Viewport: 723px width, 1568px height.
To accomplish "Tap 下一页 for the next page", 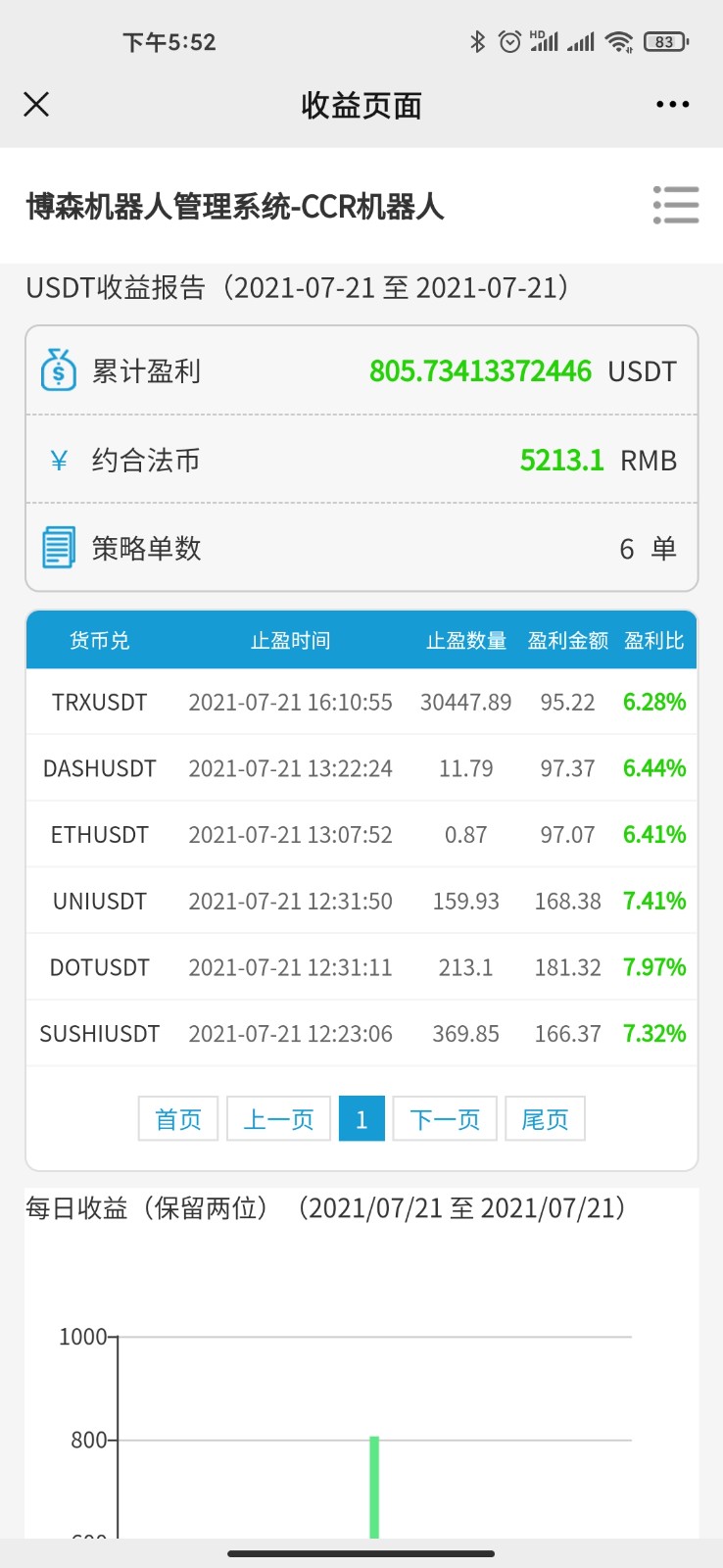I will (x=445, y=1119).
